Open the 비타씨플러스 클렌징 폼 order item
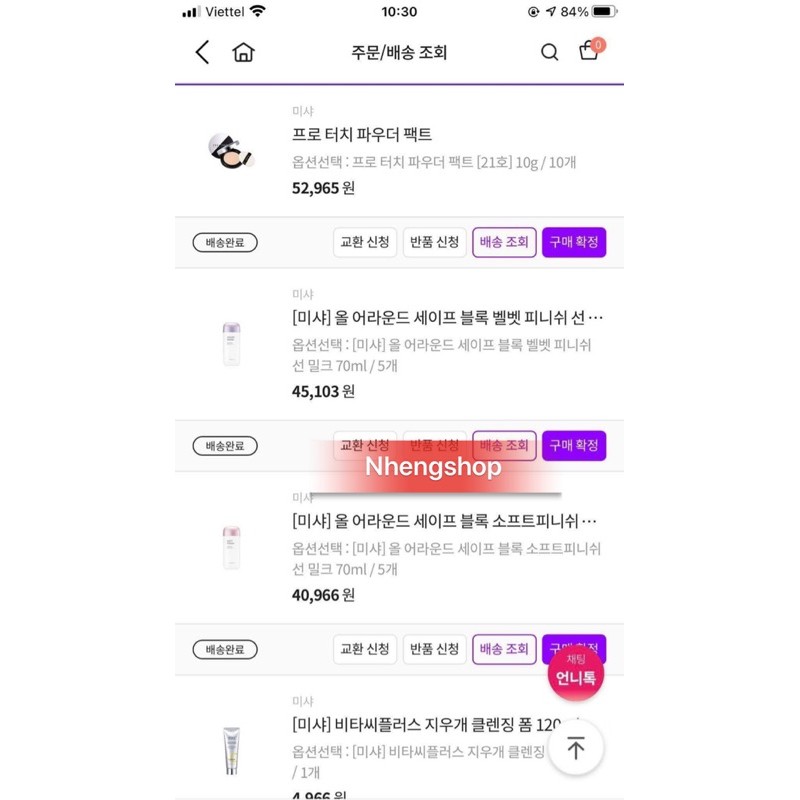Image resolution: width=800 pixels, height=800 pixels. point(420,725)
